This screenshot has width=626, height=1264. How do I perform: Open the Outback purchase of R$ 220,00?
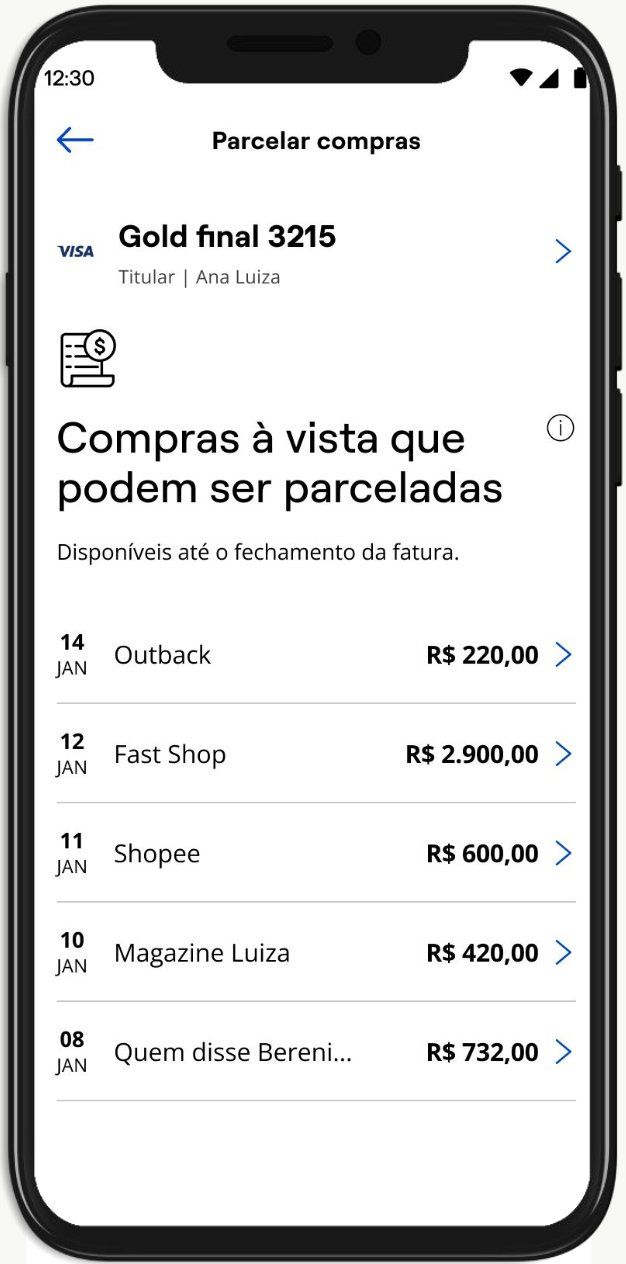click(x=315, y=655)
